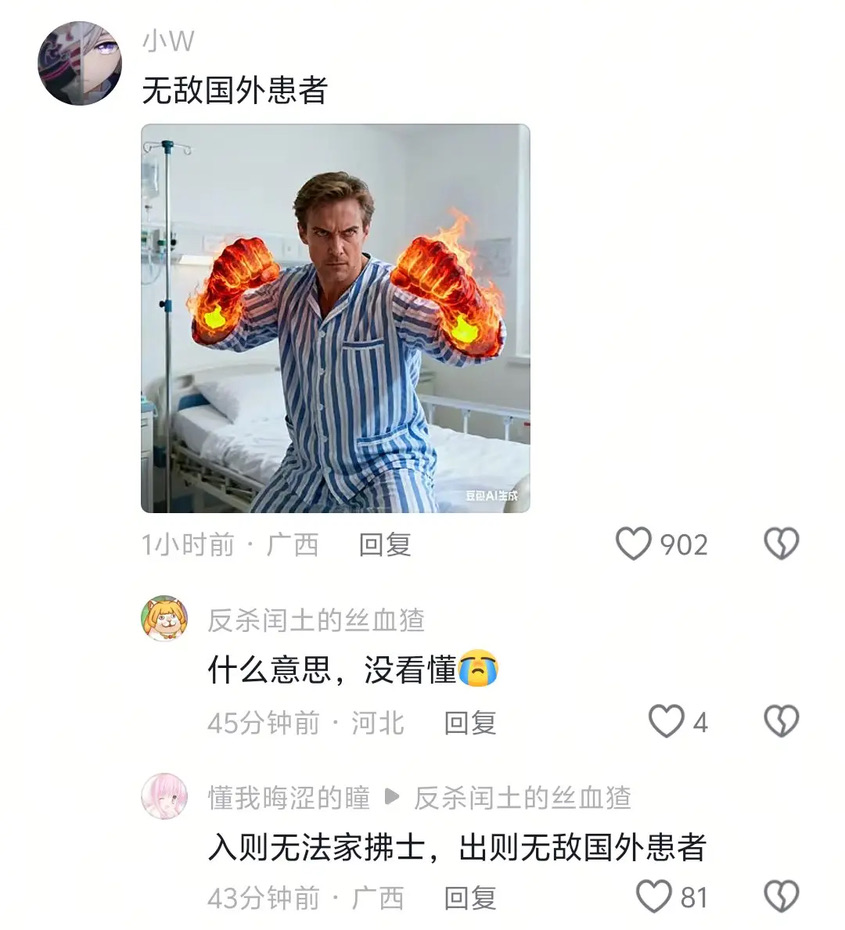Open the image in 小W's comment
845x930 pixels.
335,318
